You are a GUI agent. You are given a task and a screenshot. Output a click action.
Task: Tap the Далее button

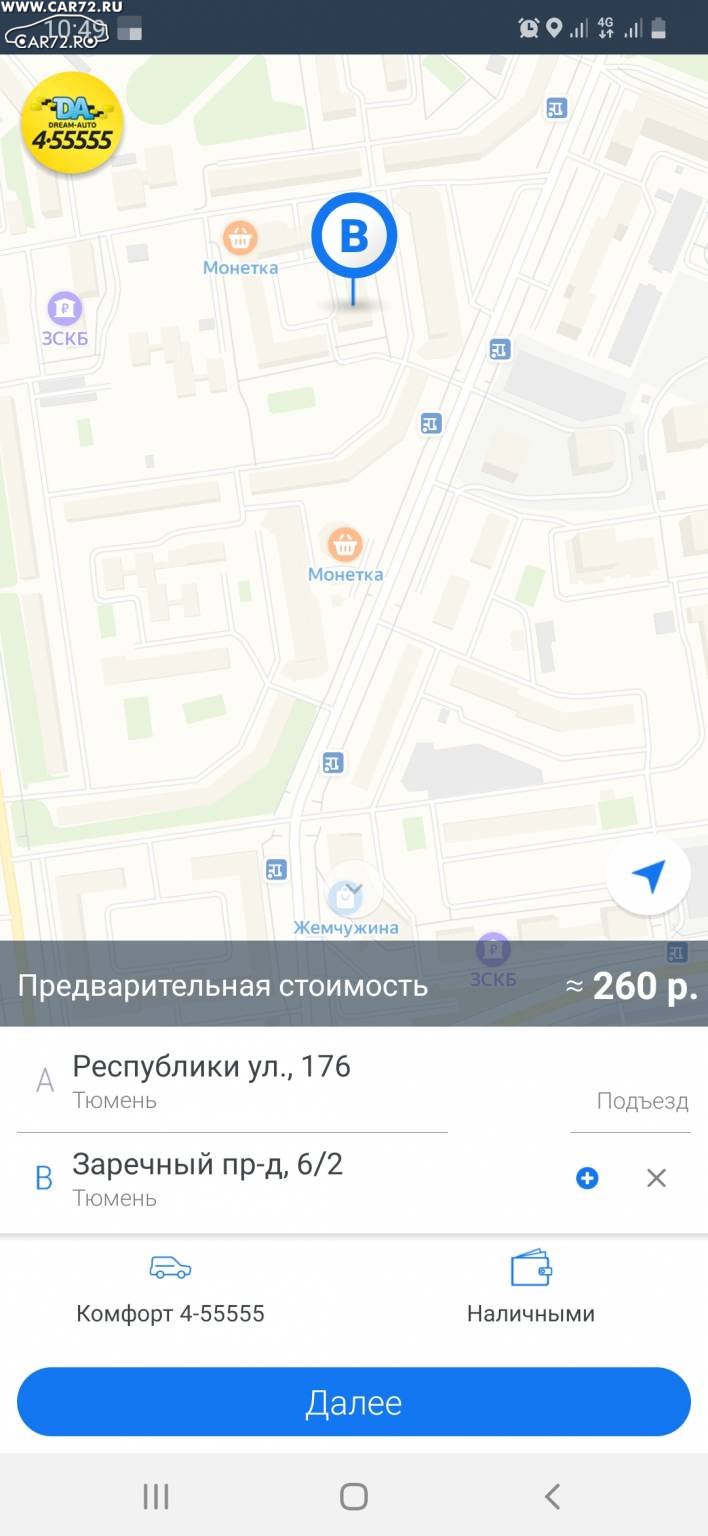(x=354, y=1402)
